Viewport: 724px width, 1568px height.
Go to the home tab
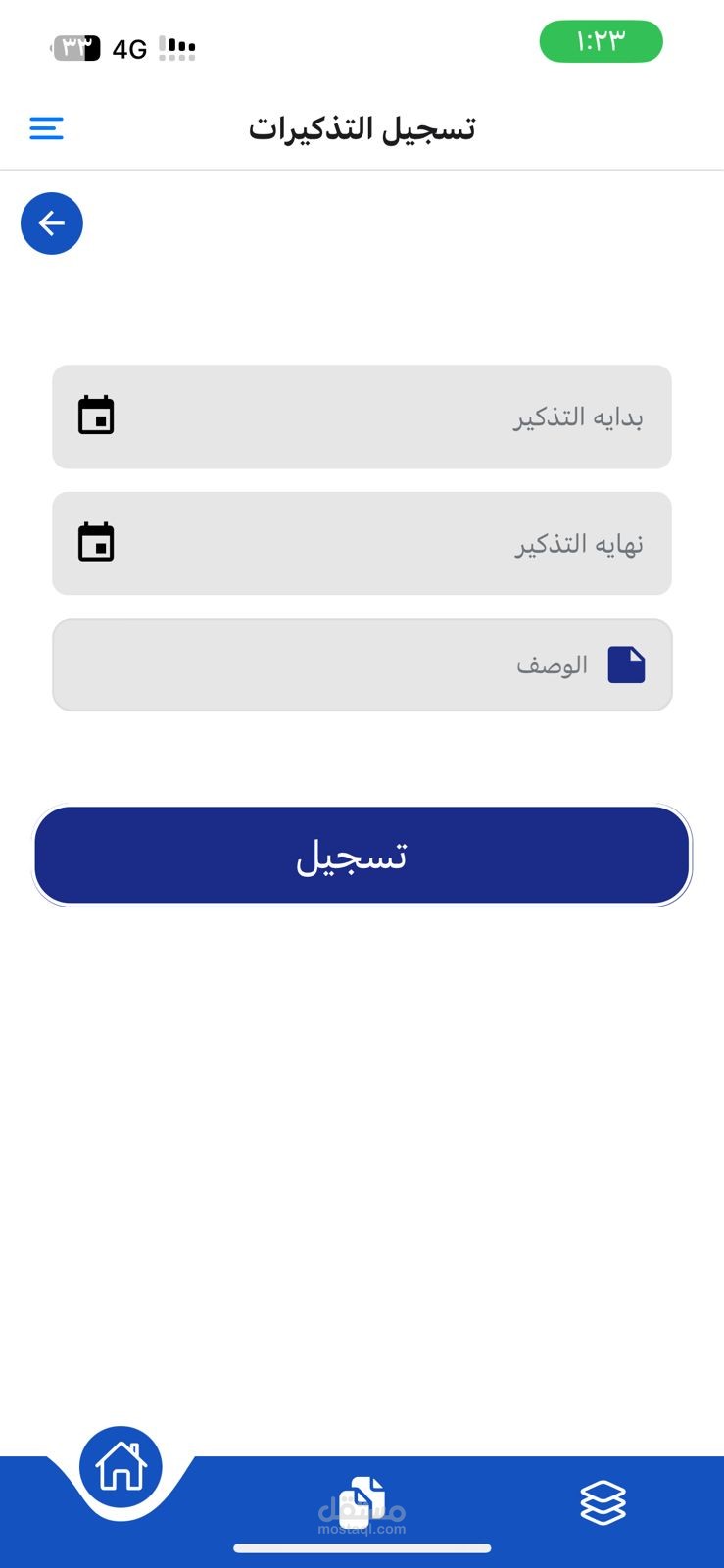tap(121, 1467)
